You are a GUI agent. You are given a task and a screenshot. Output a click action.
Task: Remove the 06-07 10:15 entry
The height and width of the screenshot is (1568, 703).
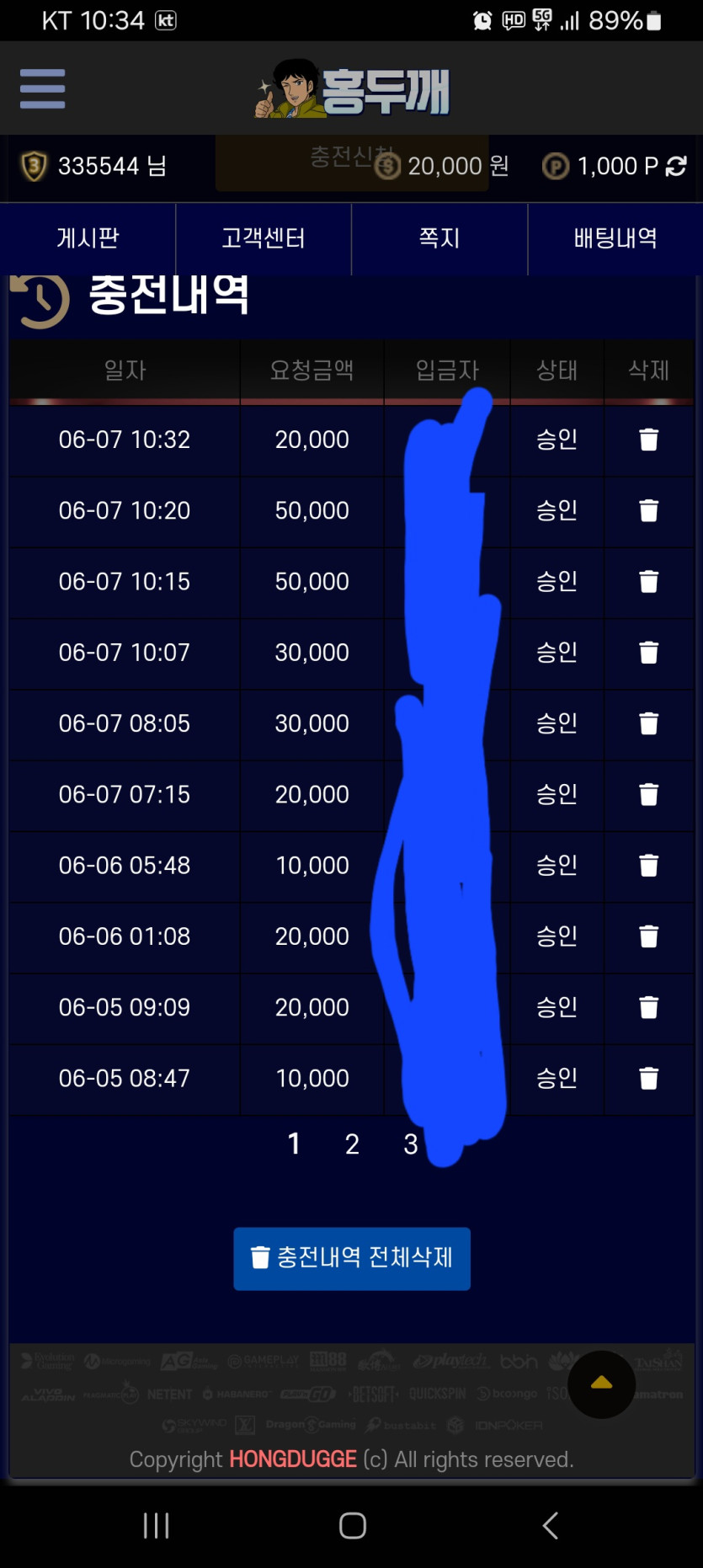[648, 581]
